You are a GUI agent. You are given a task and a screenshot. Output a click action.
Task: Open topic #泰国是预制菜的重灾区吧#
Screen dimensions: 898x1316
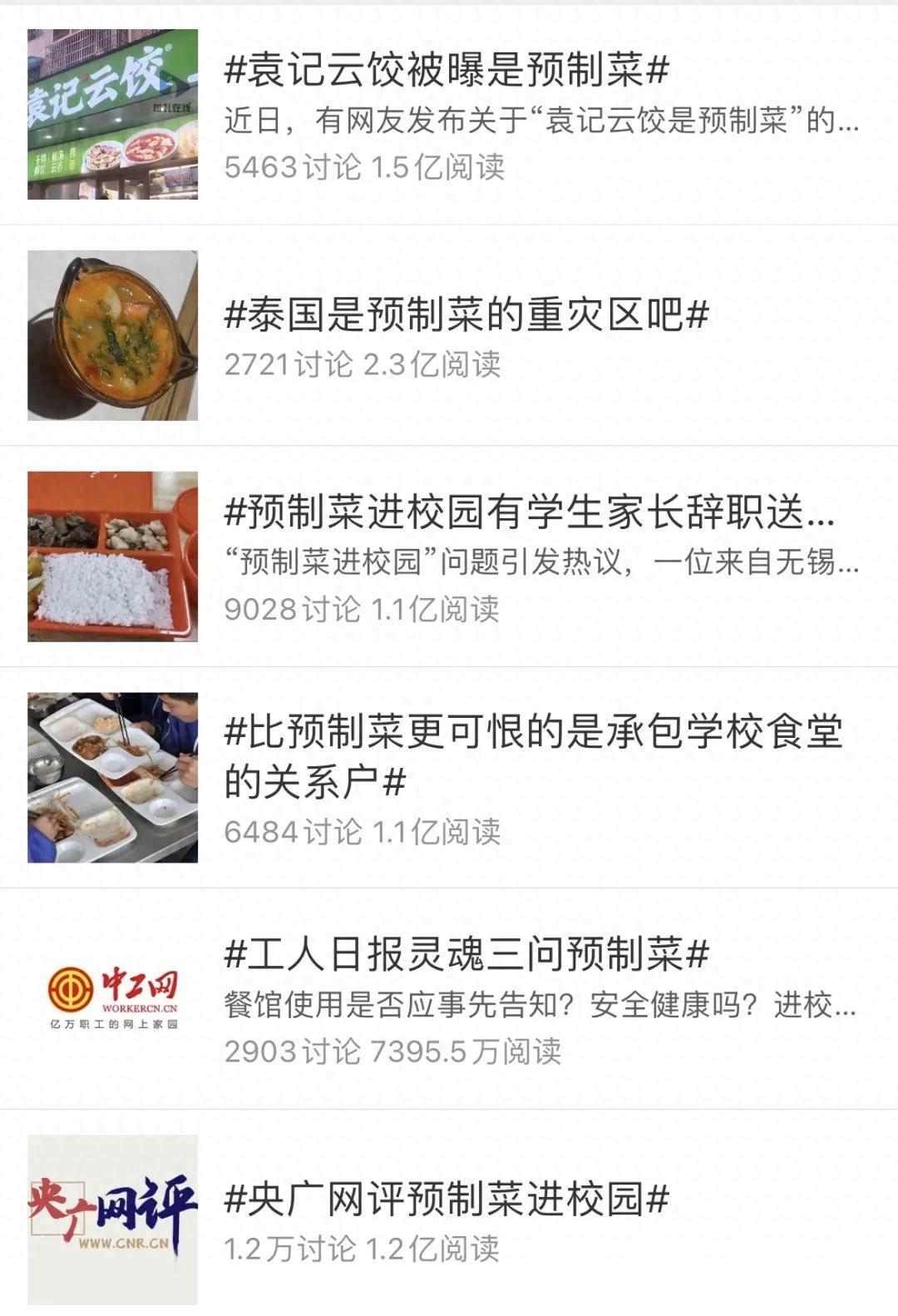466,315
